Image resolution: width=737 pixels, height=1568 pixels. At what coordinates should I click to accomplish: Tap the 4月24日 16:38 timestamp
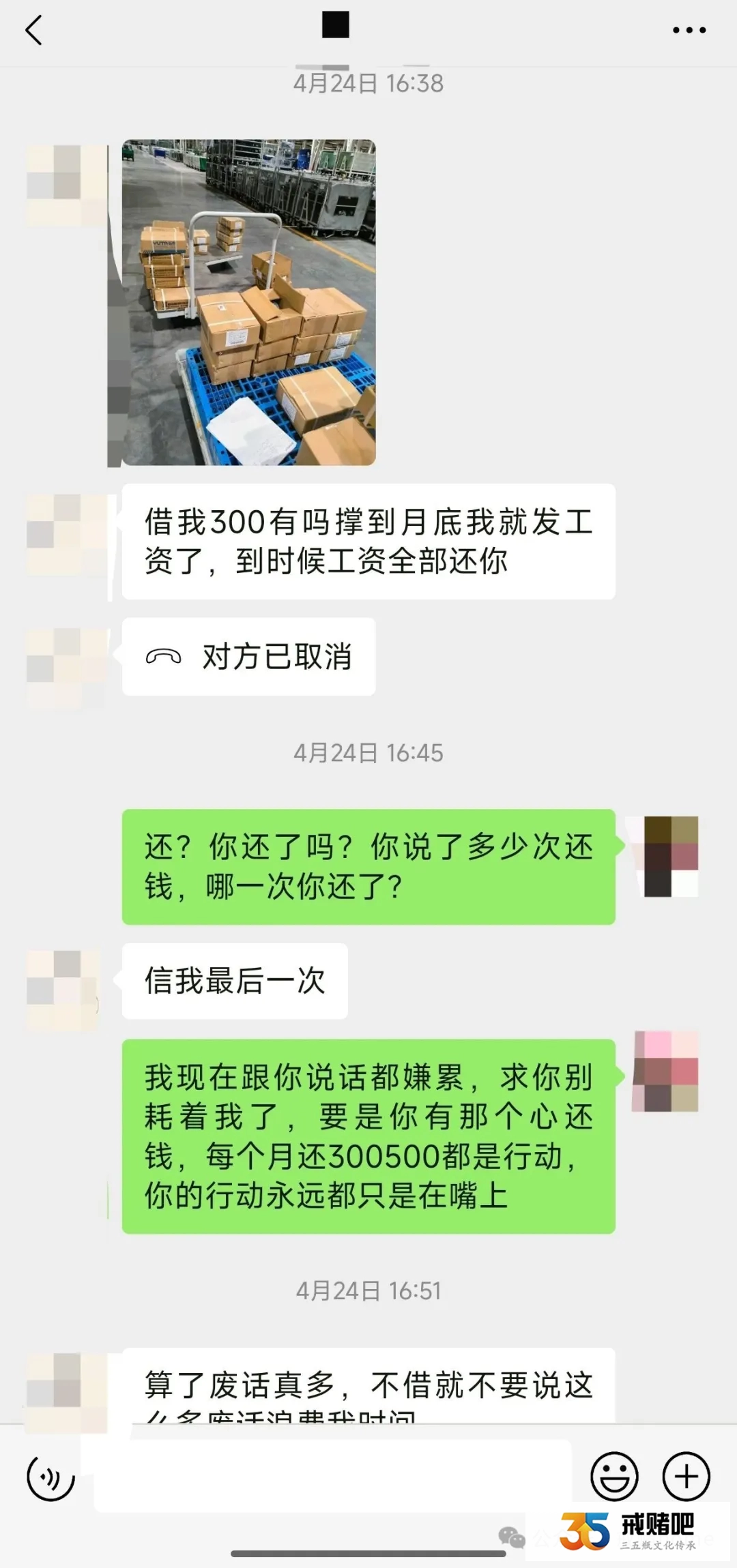click(x=369, y=82)
